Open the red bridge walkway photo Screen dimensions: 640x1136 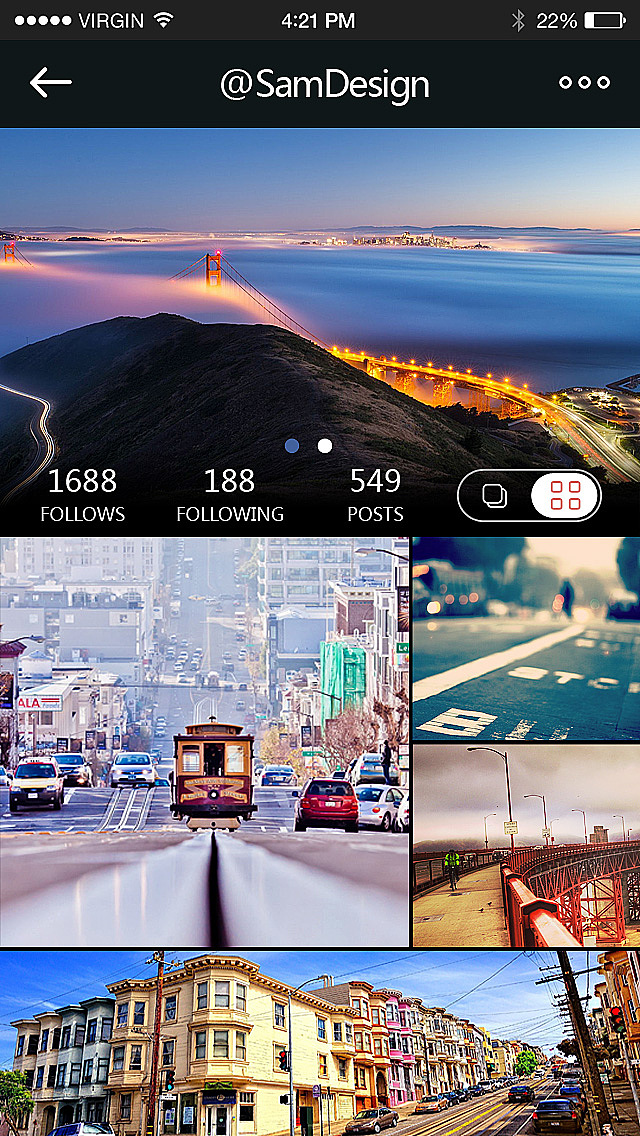526,846
